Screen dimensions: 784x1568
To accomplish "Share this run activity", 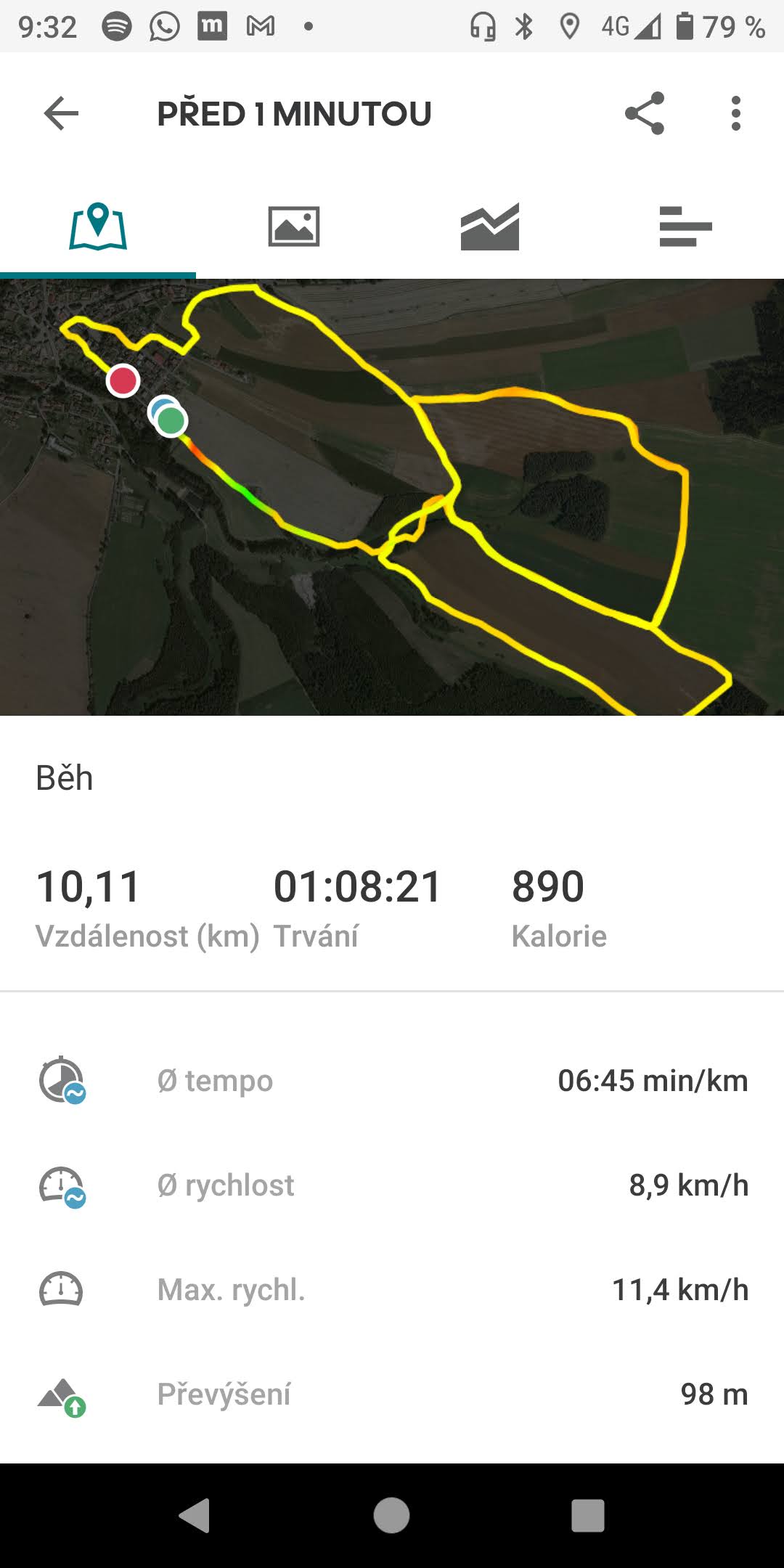I will pos(645,113).
